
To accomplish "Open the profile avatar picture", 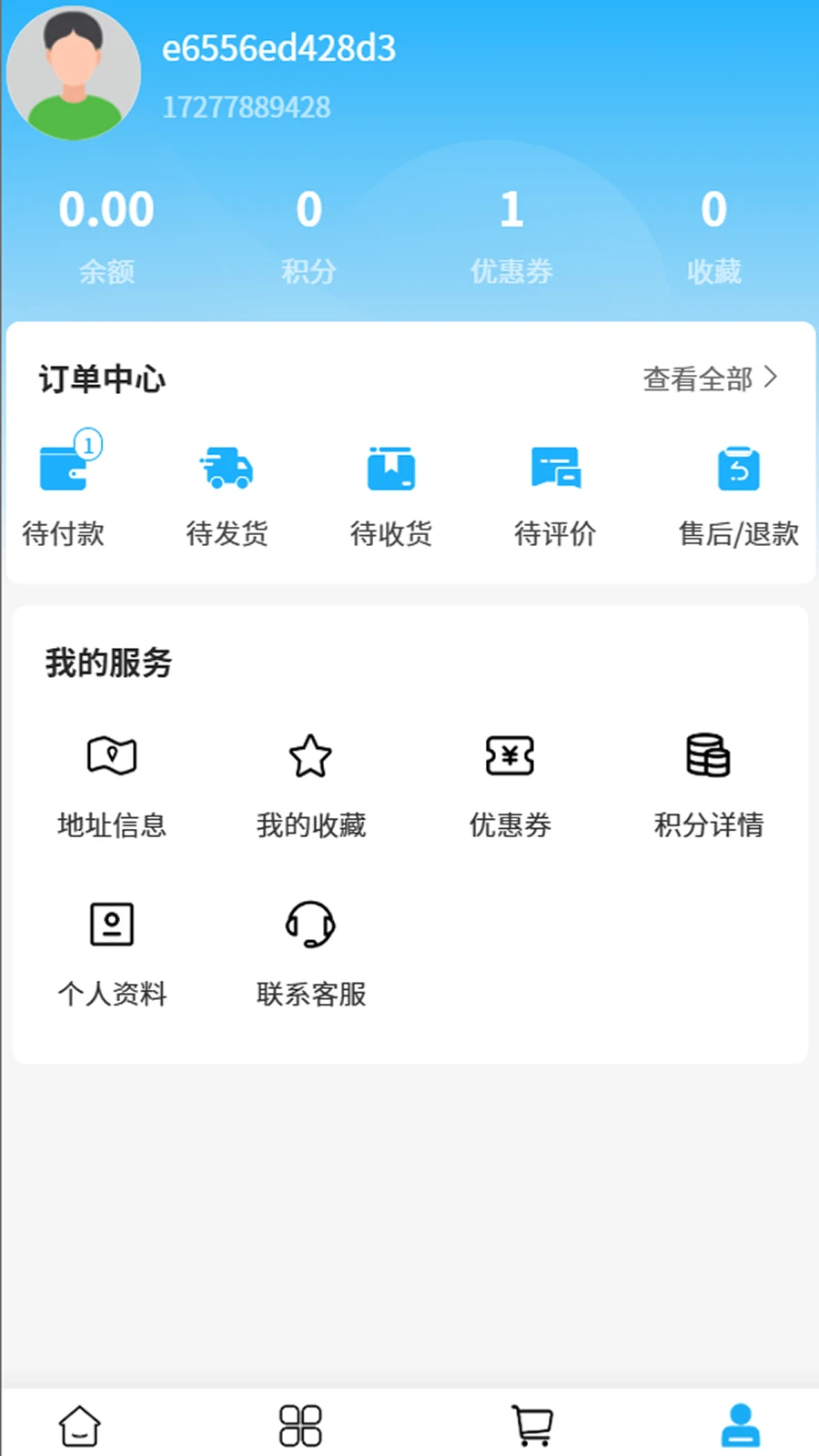I will coord(74,74).
